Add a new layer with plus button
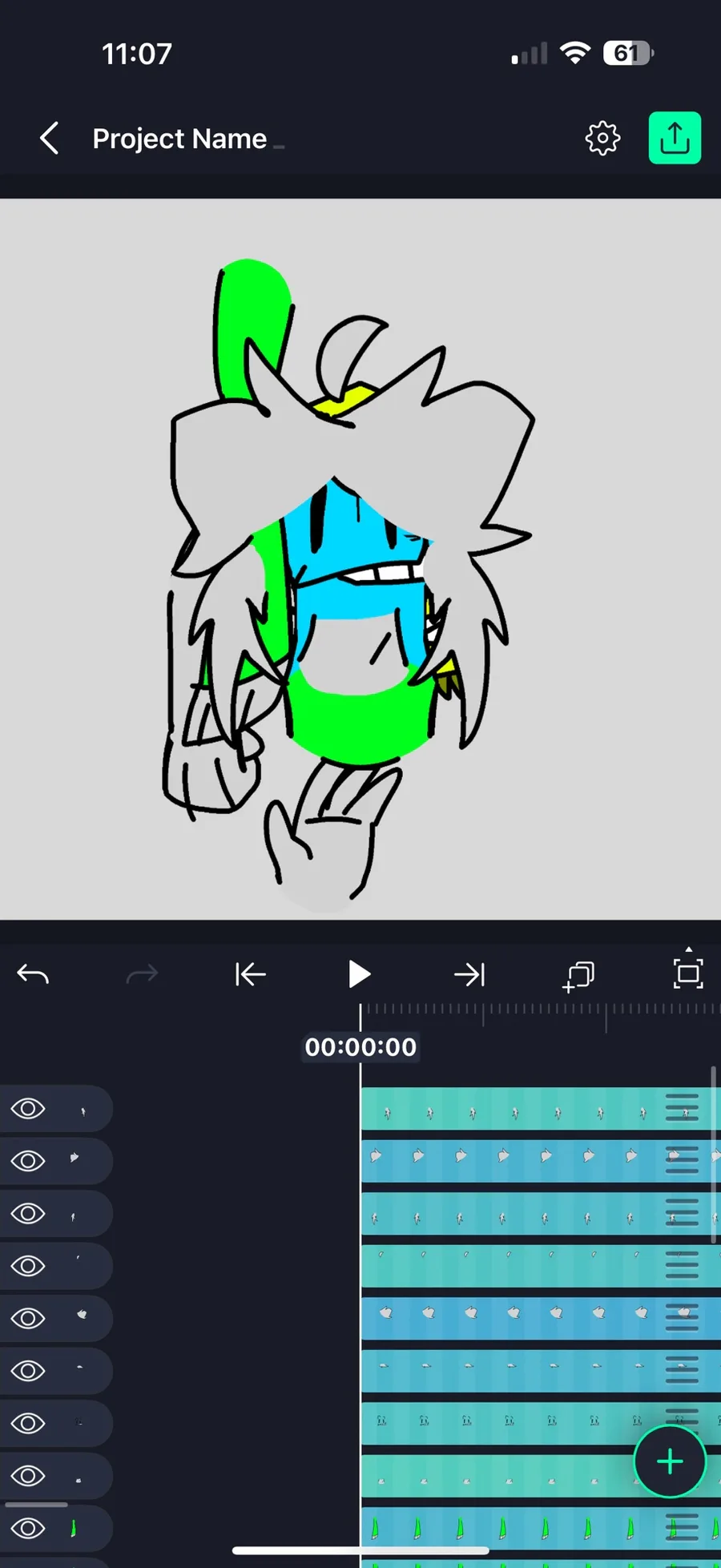This screenshot has height=1568, width=721. coord(670,1462)
